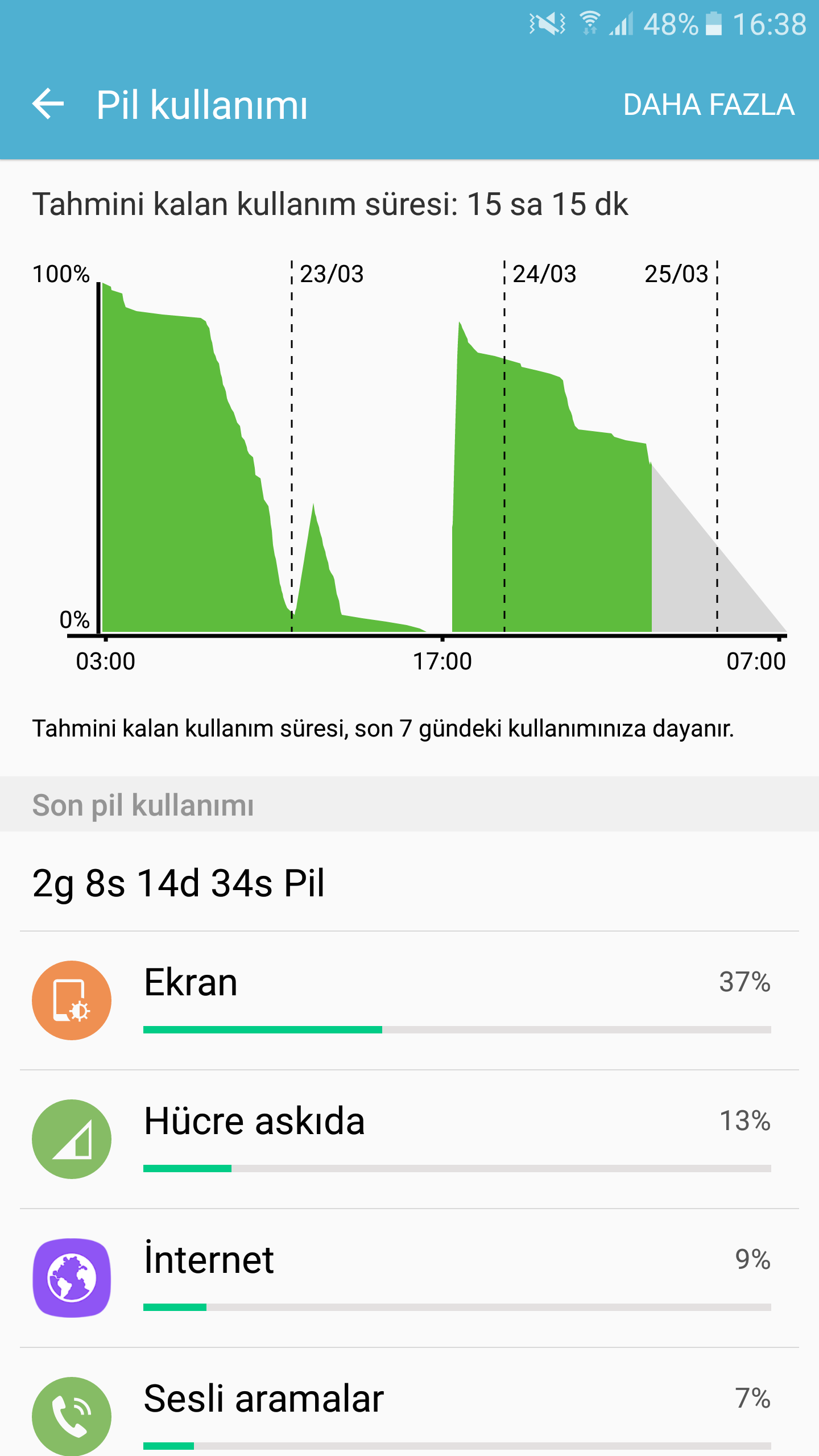Go back from Pil kullanımı
The height and width of the screenshot is (1456, 819).
pos(48,105)
